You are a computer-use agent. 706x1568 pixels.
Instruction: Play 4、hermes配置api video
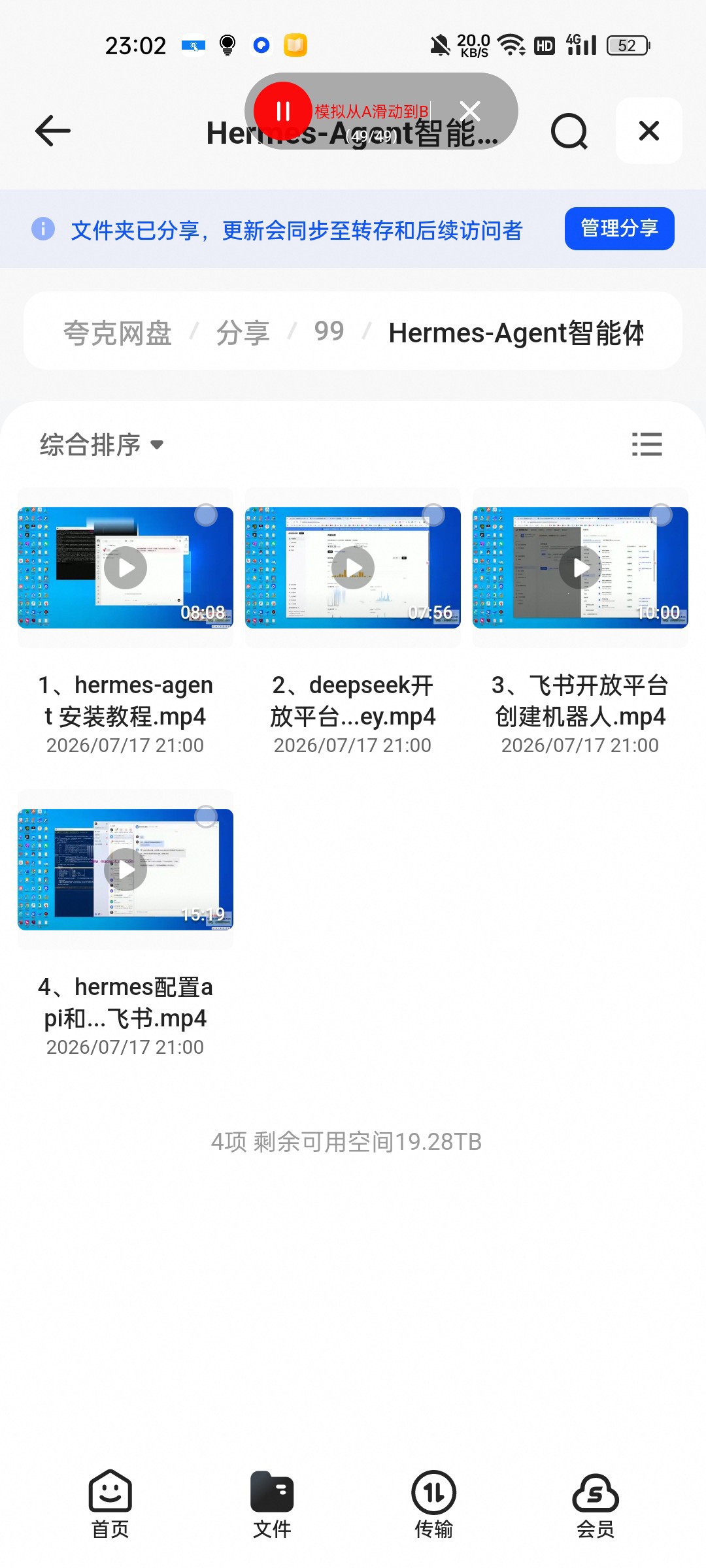click(x=126, y=870)
